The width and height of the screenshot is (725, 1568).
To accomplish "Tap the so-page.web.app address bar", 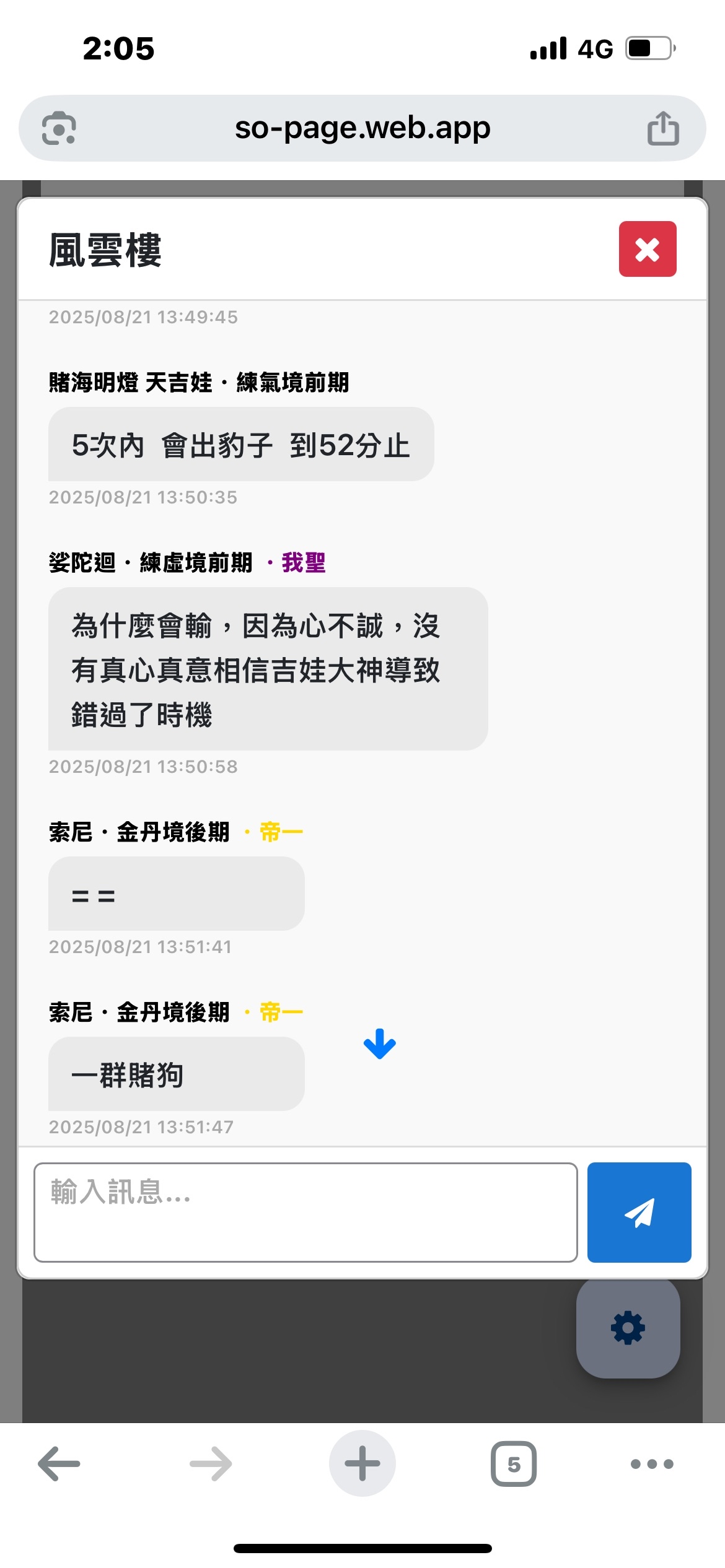I will pos(362,128).
